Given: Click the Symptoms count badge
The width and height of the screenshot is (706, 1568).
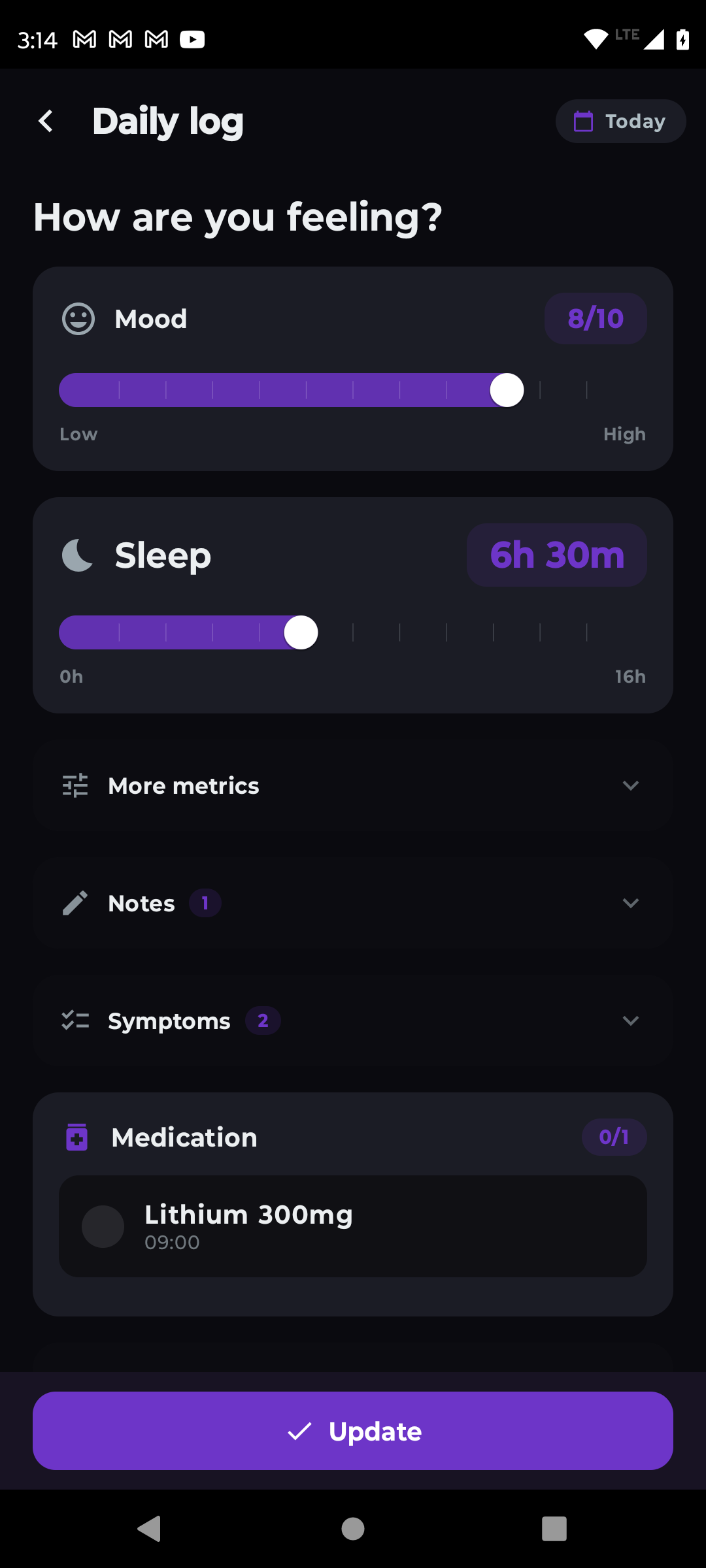Looking at the screenshot, I should (263, 1021).
